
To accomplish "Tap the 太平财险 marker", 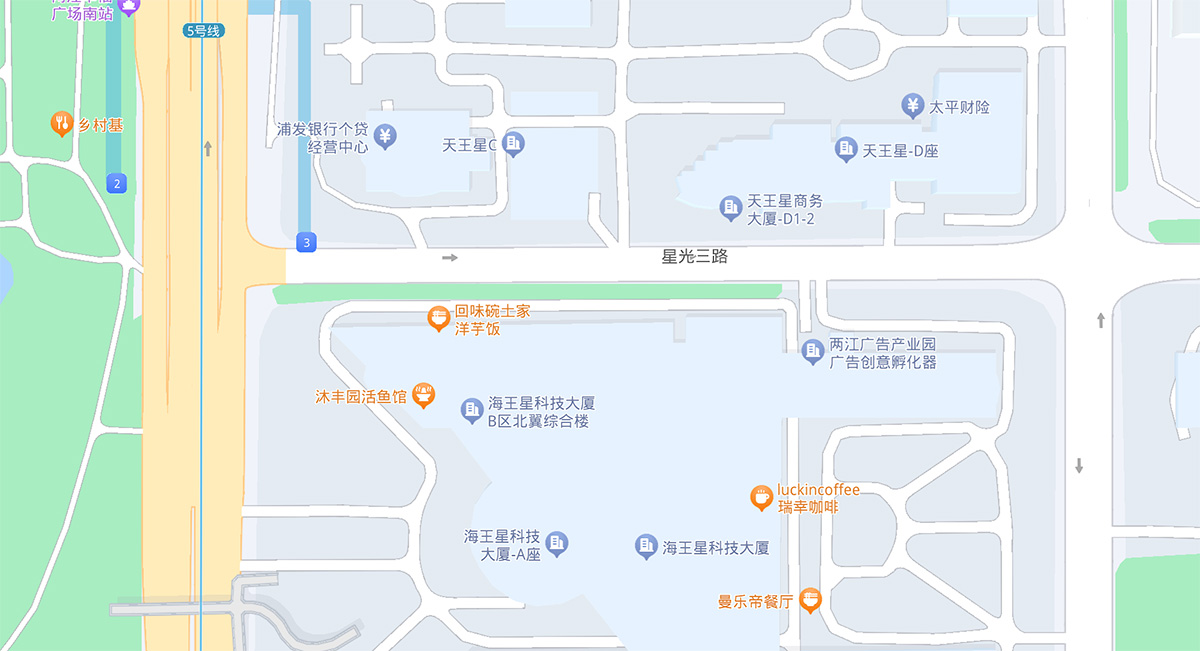I will [x=912, y=105].
